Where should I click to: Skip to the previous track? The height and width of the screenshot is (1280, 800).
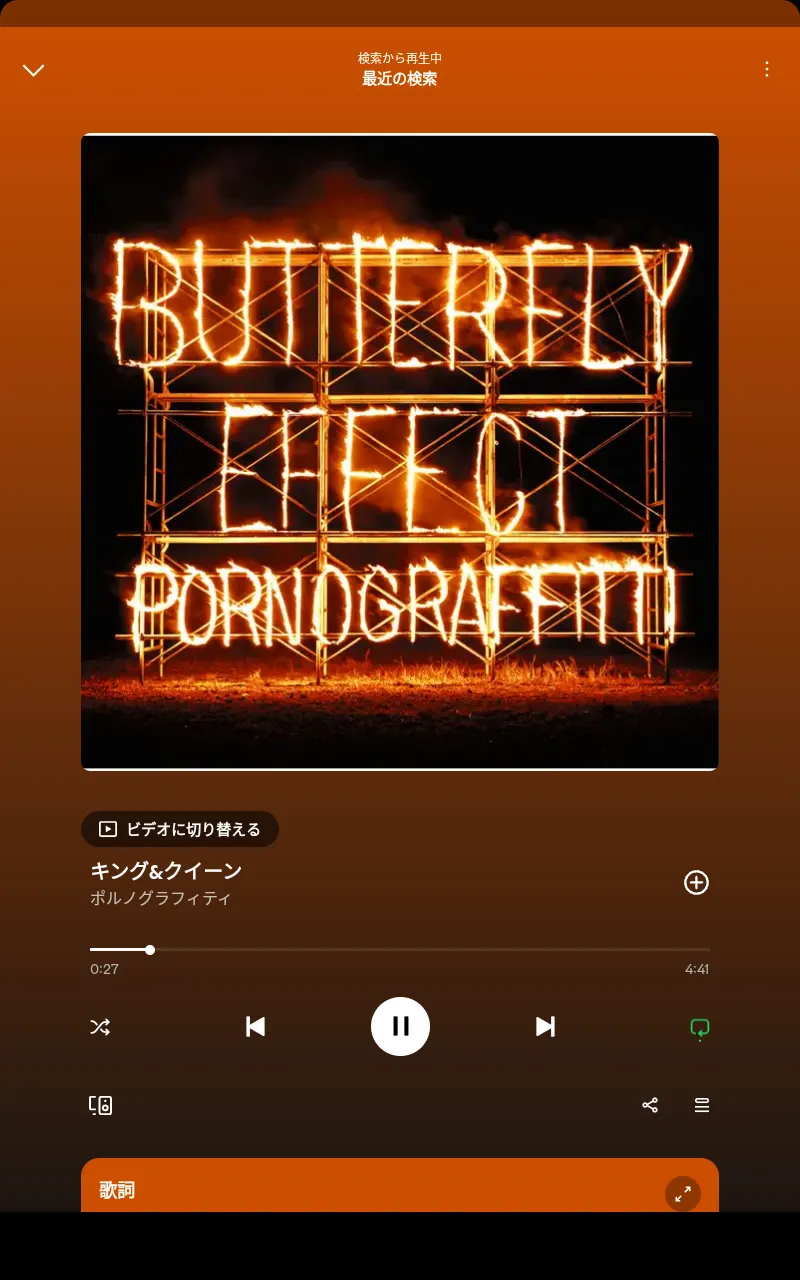[255, 1027]
